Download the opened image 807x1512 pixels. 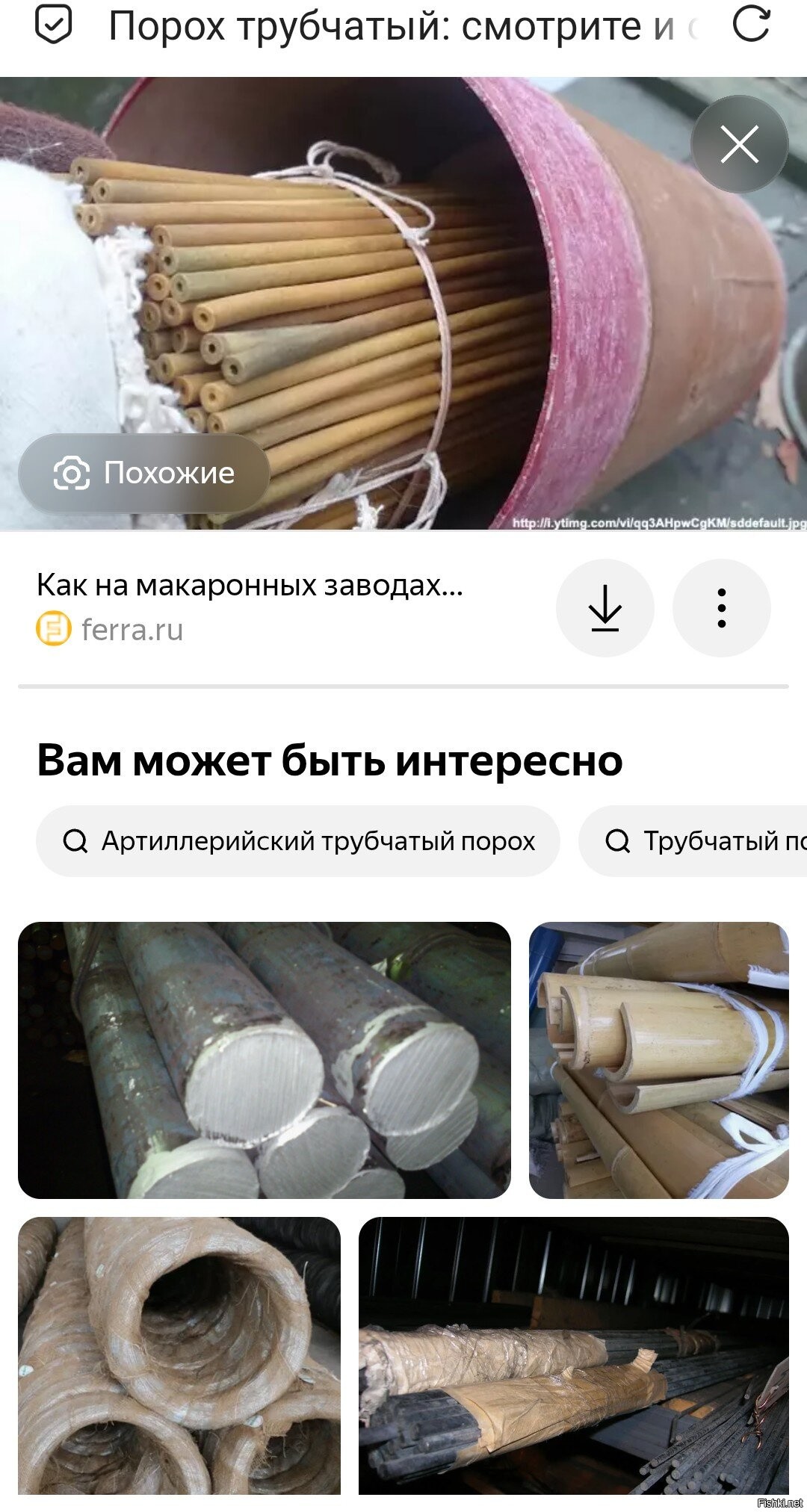click(x=605, y=608)
